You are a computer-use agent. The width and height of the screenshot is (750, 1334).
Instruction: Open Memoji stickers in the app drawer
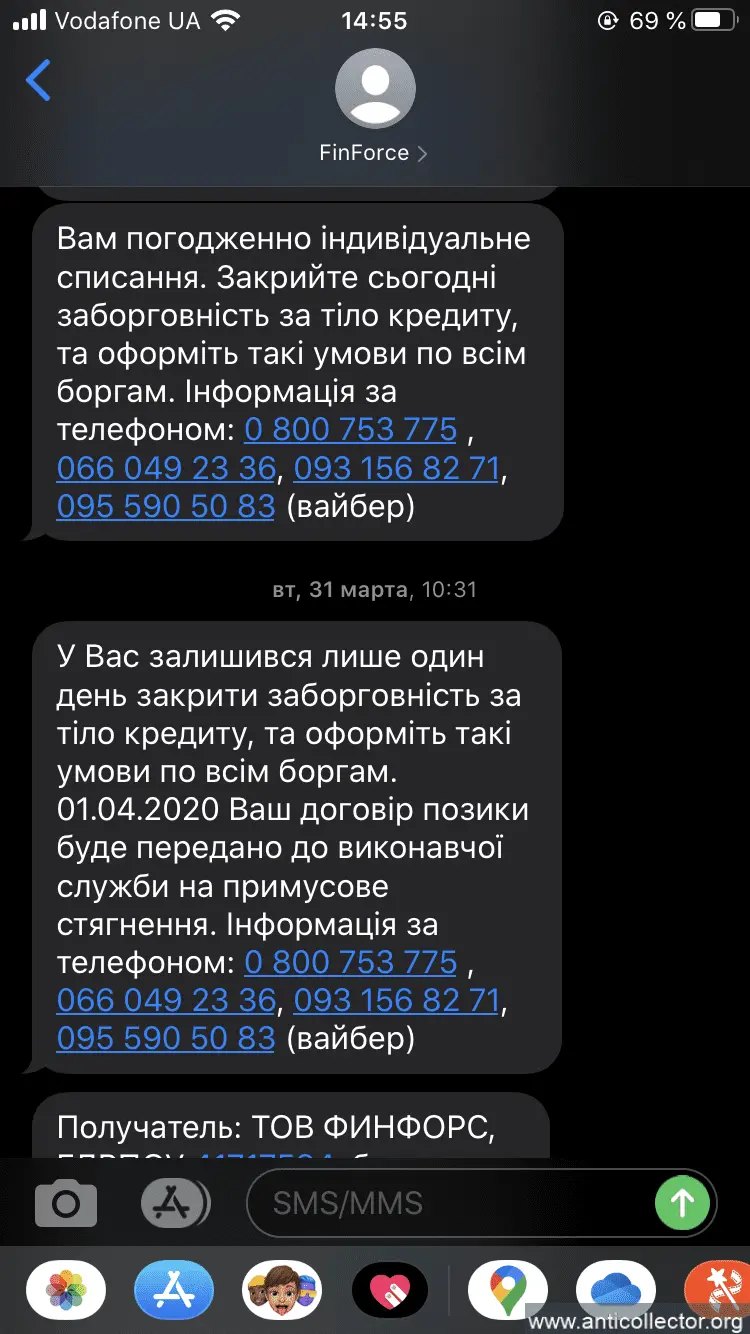(283, 1290)
